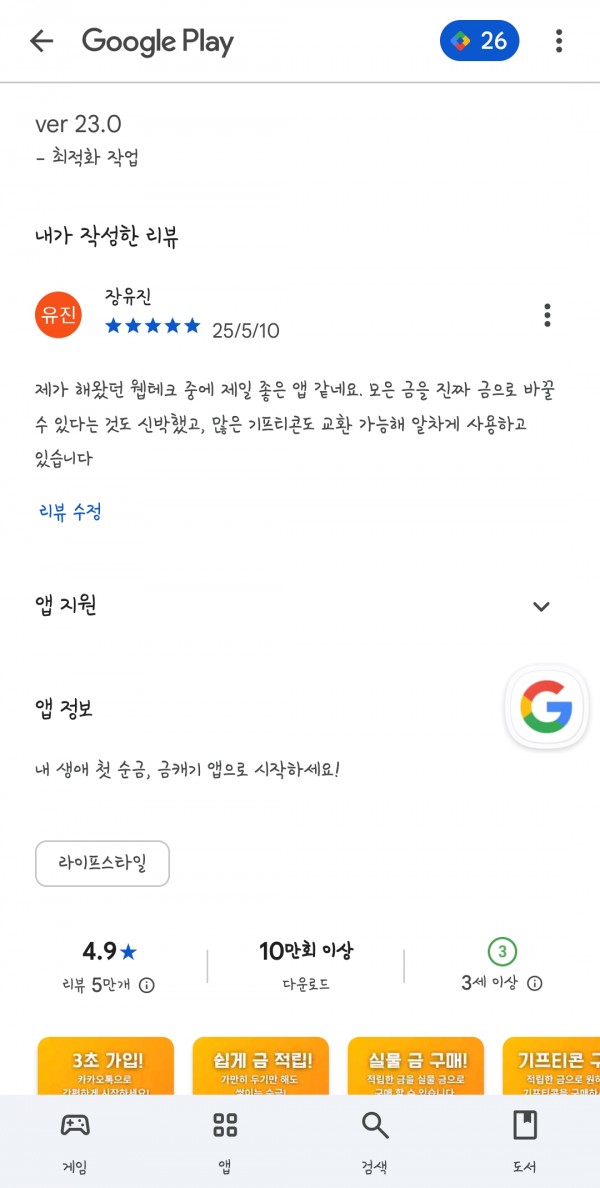Open the 쉽게 금 적립! screenshot
600x1188 pixels.
click(x=261, y=1066)
